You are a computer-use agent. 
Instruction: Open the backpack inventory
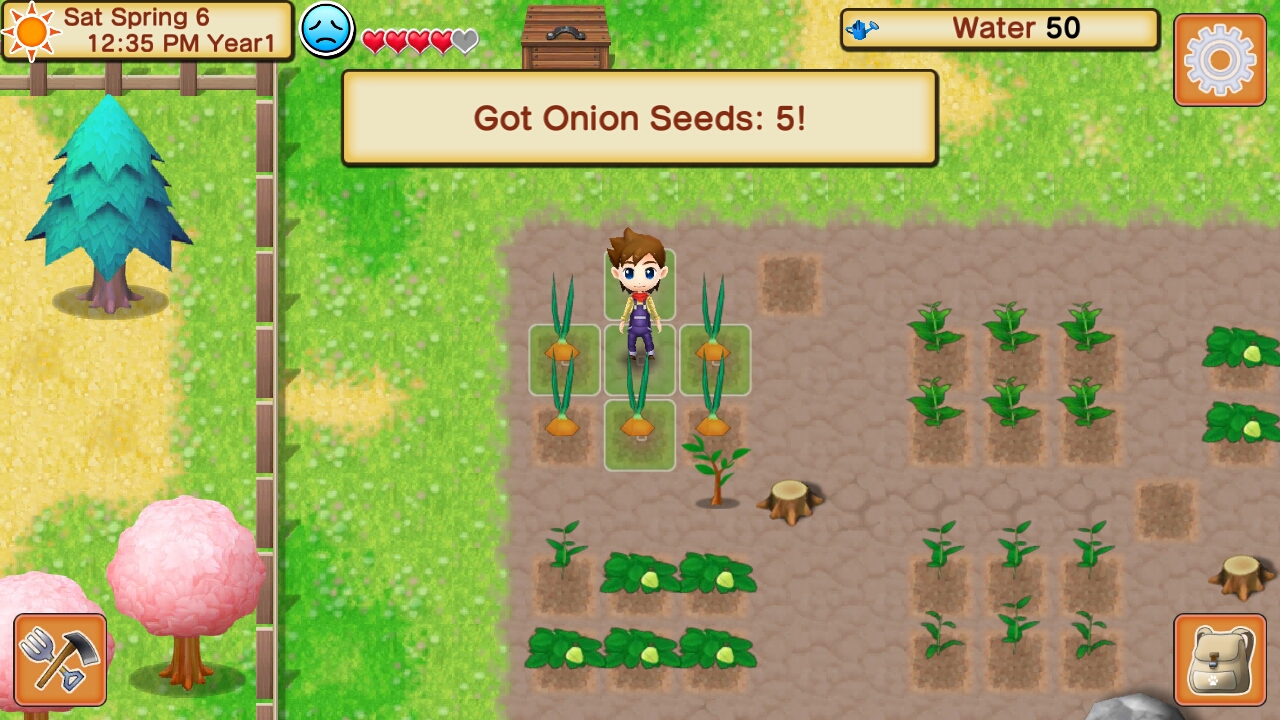point(1219,660)
